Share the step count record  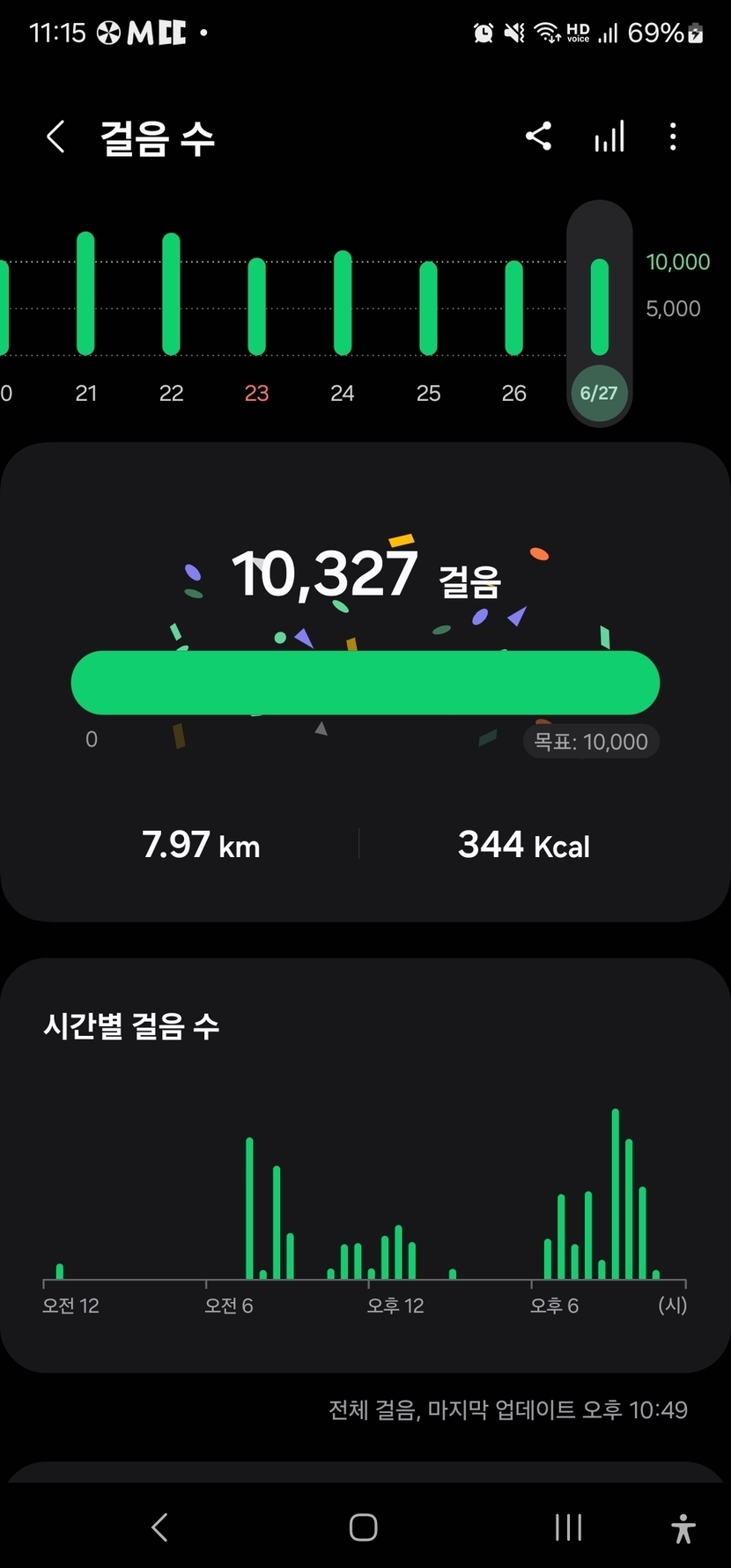tap(538, 137)
